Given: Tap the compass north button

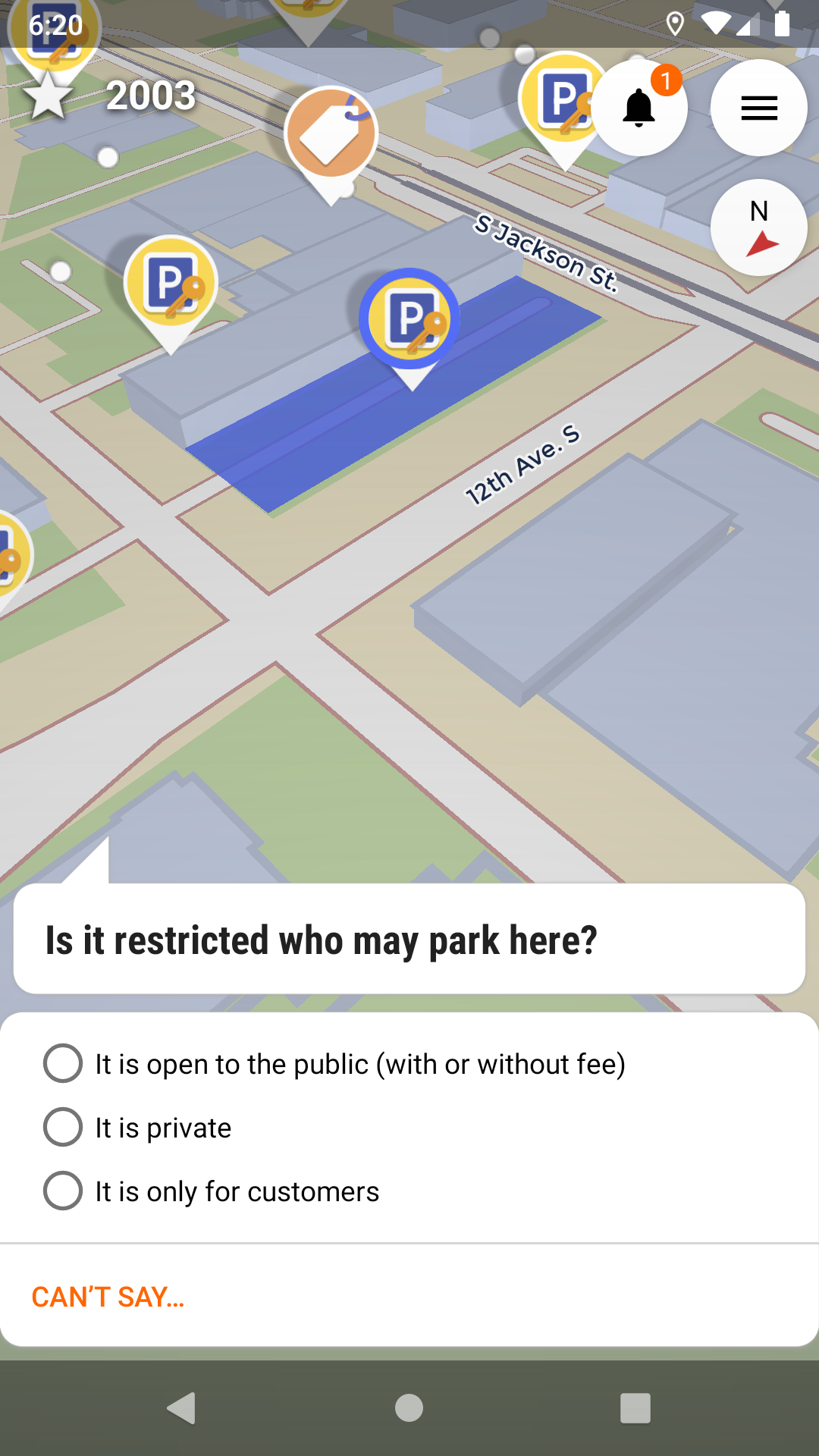Looking at the screenshot, I should pyautogui.click(x=758, y=227).
